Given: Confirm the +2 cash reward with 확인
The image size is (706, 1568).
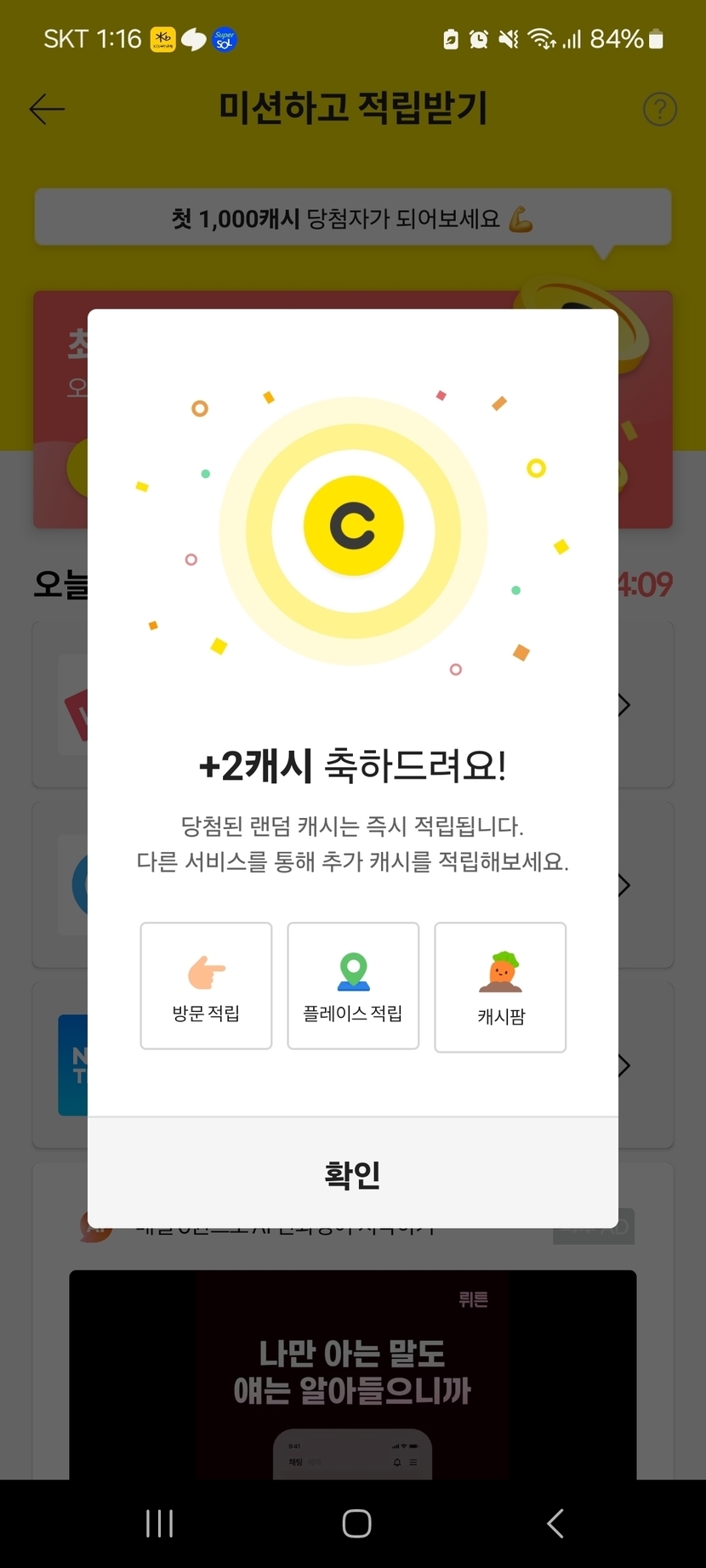Looking at the screenshot, I should point(352,1173).
